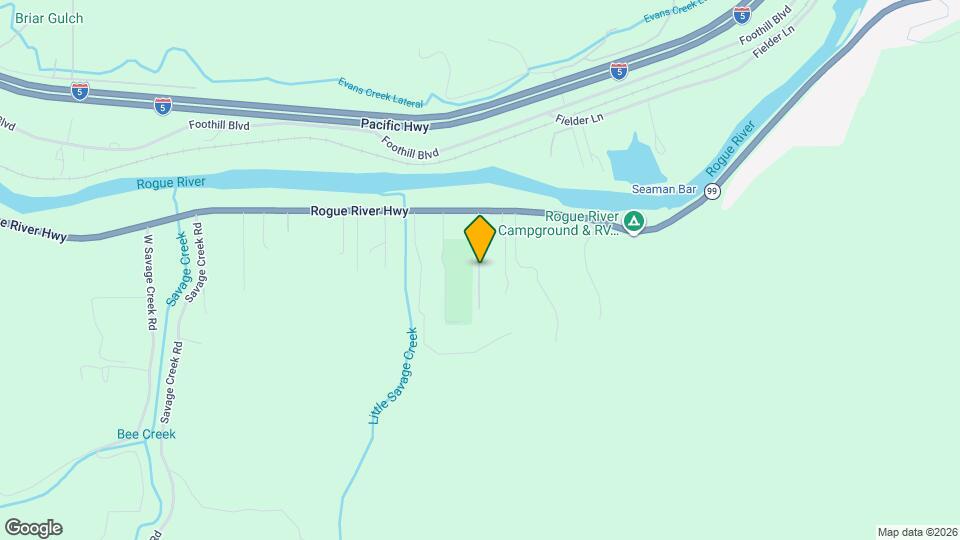Tap the orange location marker pin
Image resolution: width=960 pixels, height=540 pixels.
pyautogui.click(x=480, y=238)
